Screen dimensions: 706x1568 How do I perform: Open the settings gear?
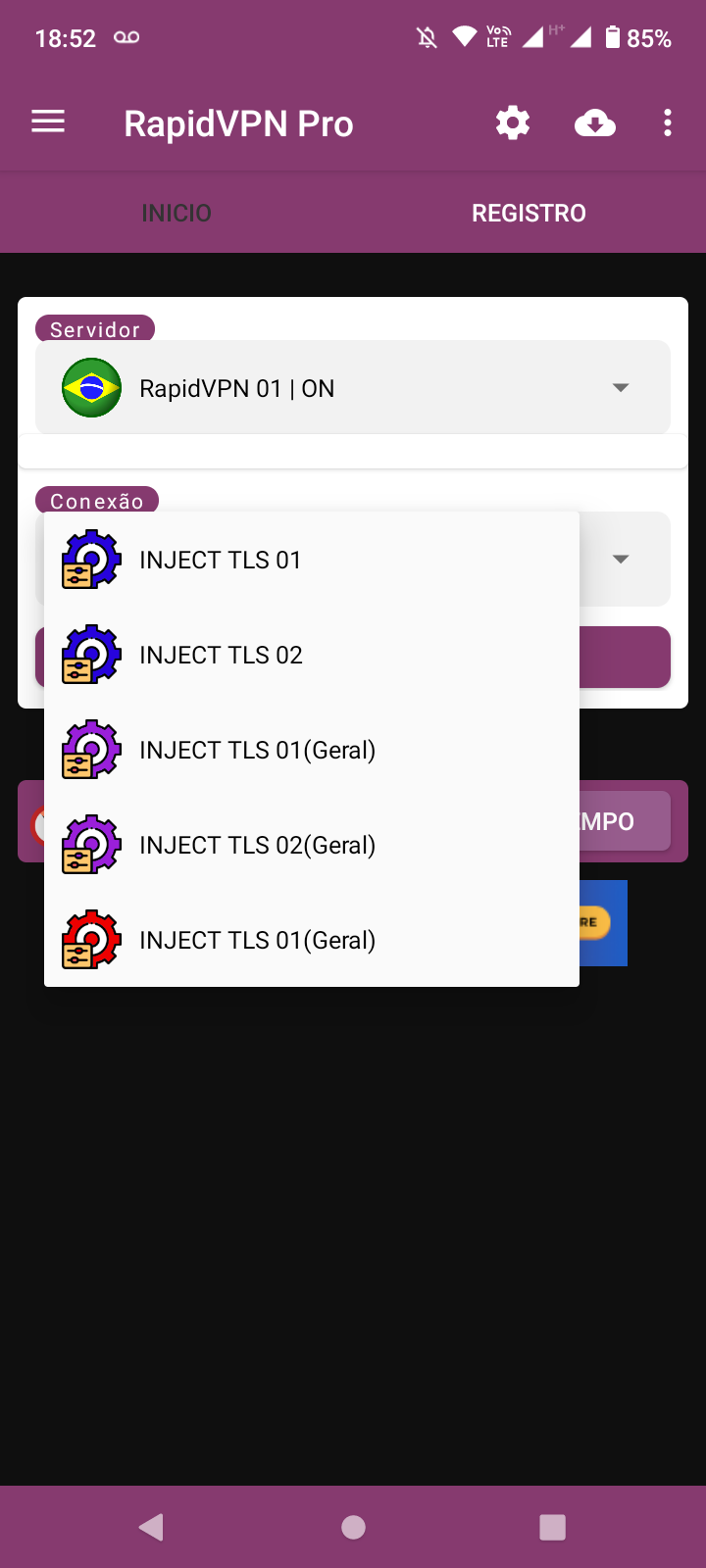[x=512, y=123]
